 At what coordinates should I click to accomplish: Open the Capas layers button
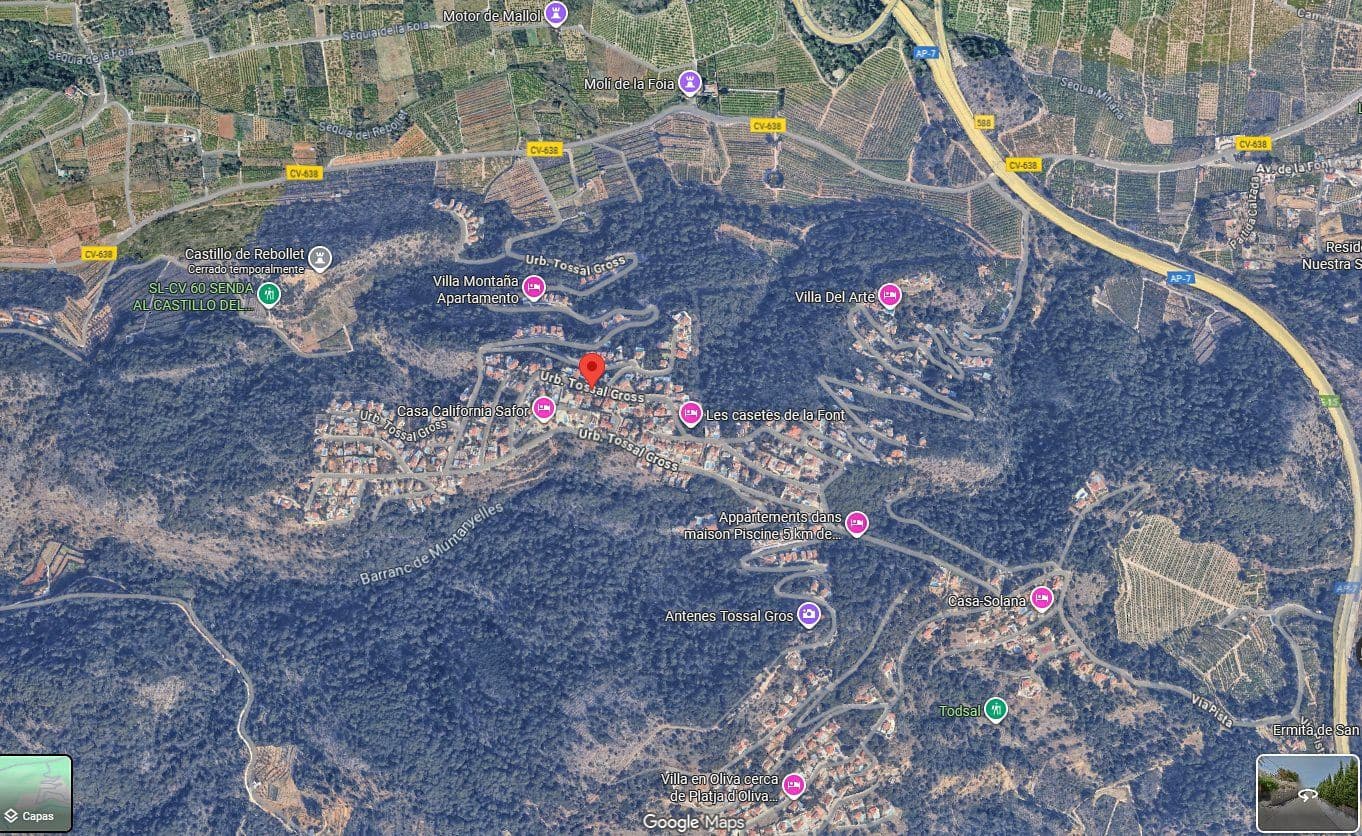pos(36,794)
